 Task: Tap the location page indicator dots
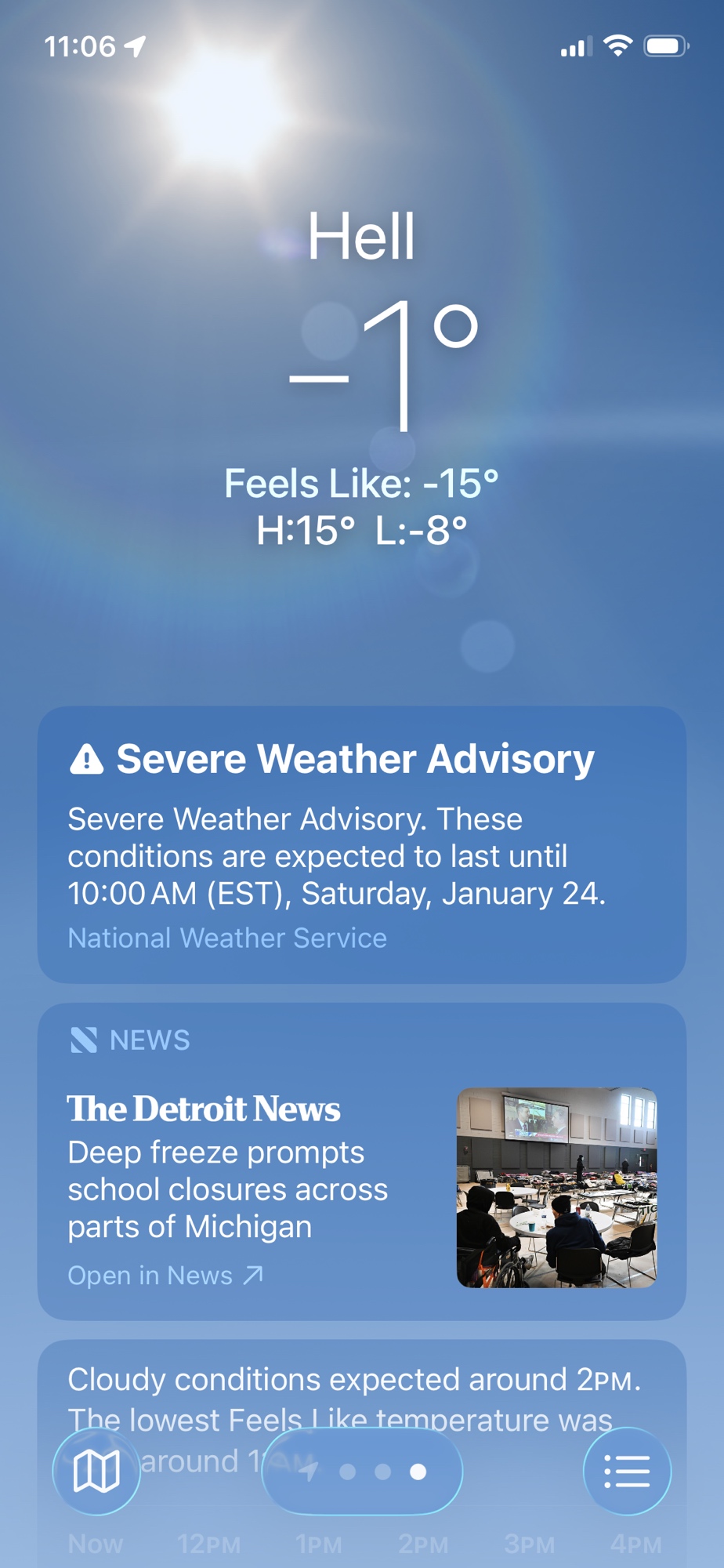pyautogui.click(x=362, y=1472)
